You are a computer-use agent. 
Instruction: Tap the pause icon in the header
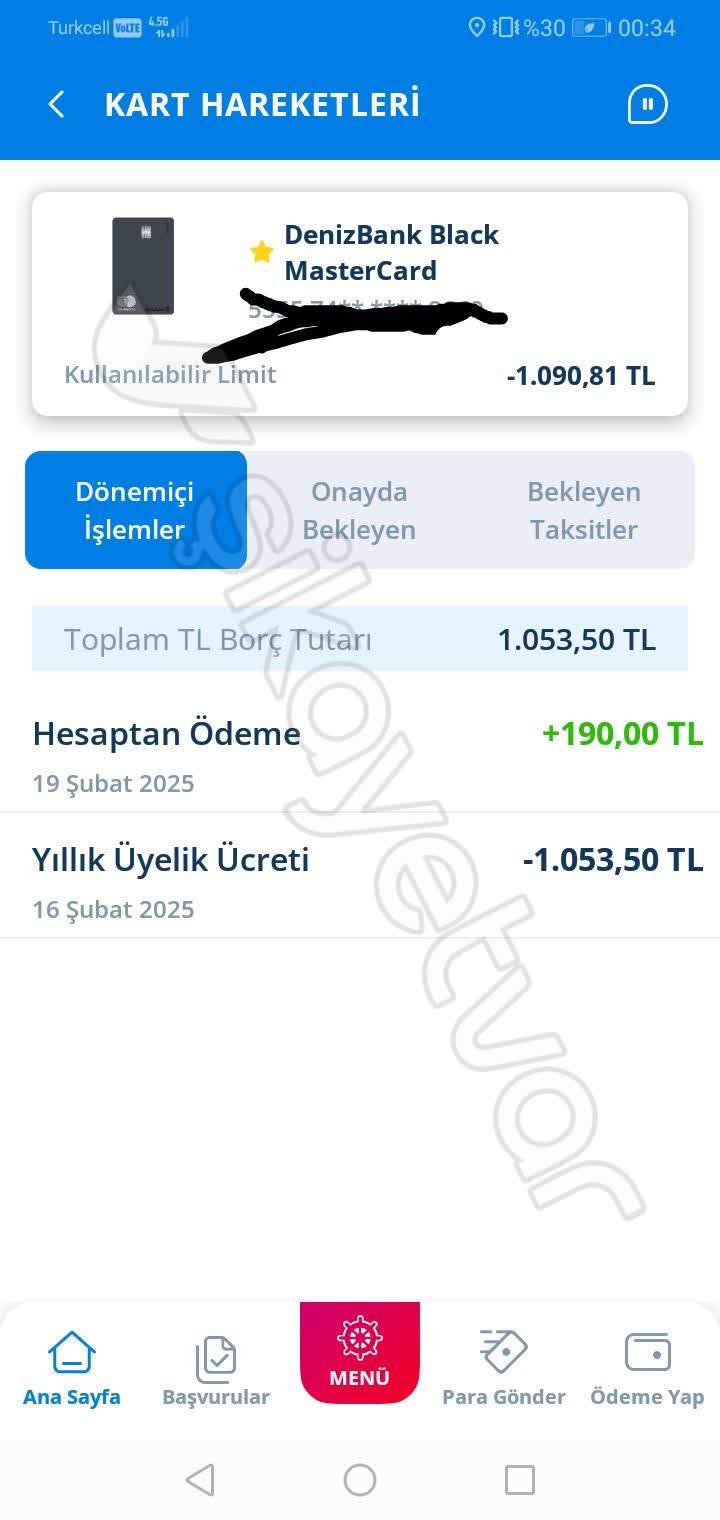point(646,104)
